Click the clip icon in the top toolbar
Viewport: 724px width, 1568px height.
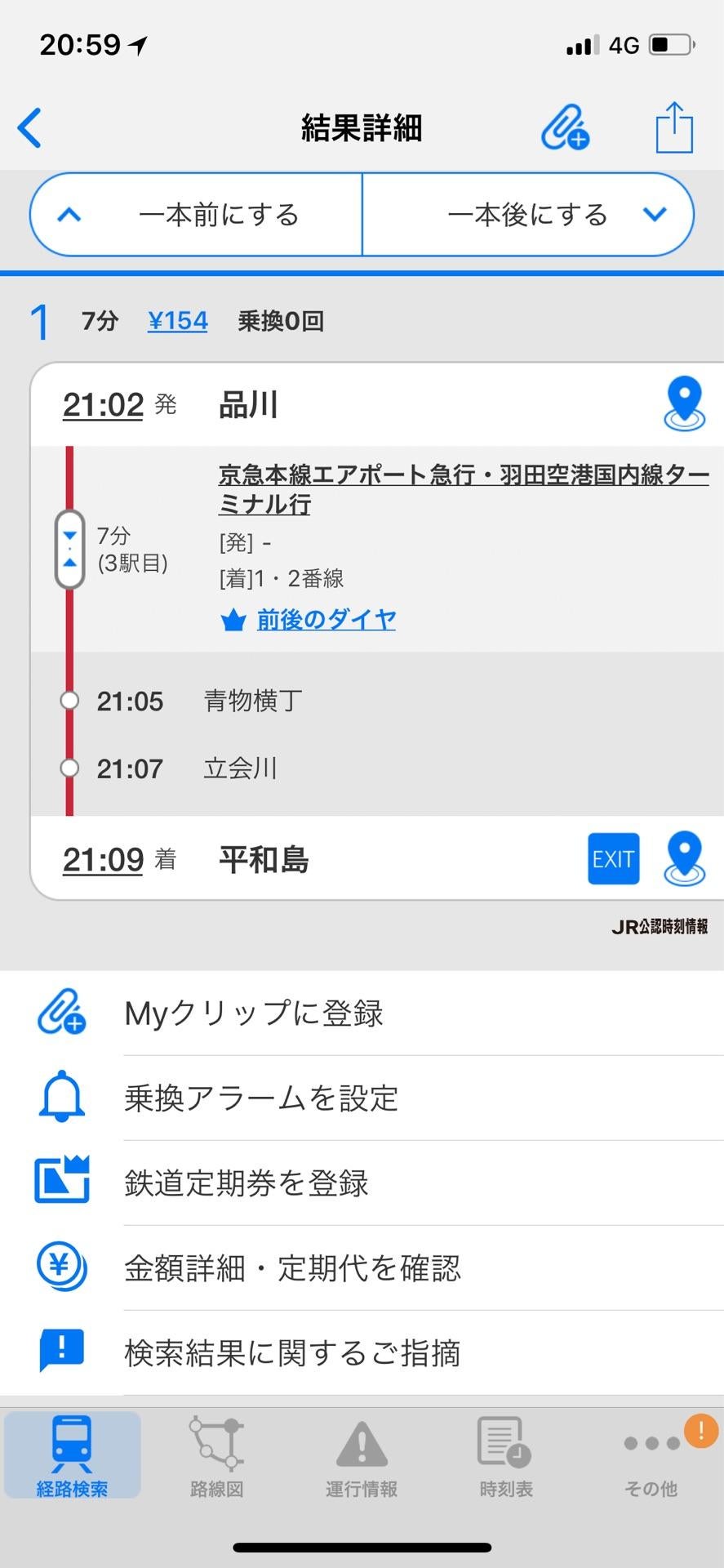[565, 127]
